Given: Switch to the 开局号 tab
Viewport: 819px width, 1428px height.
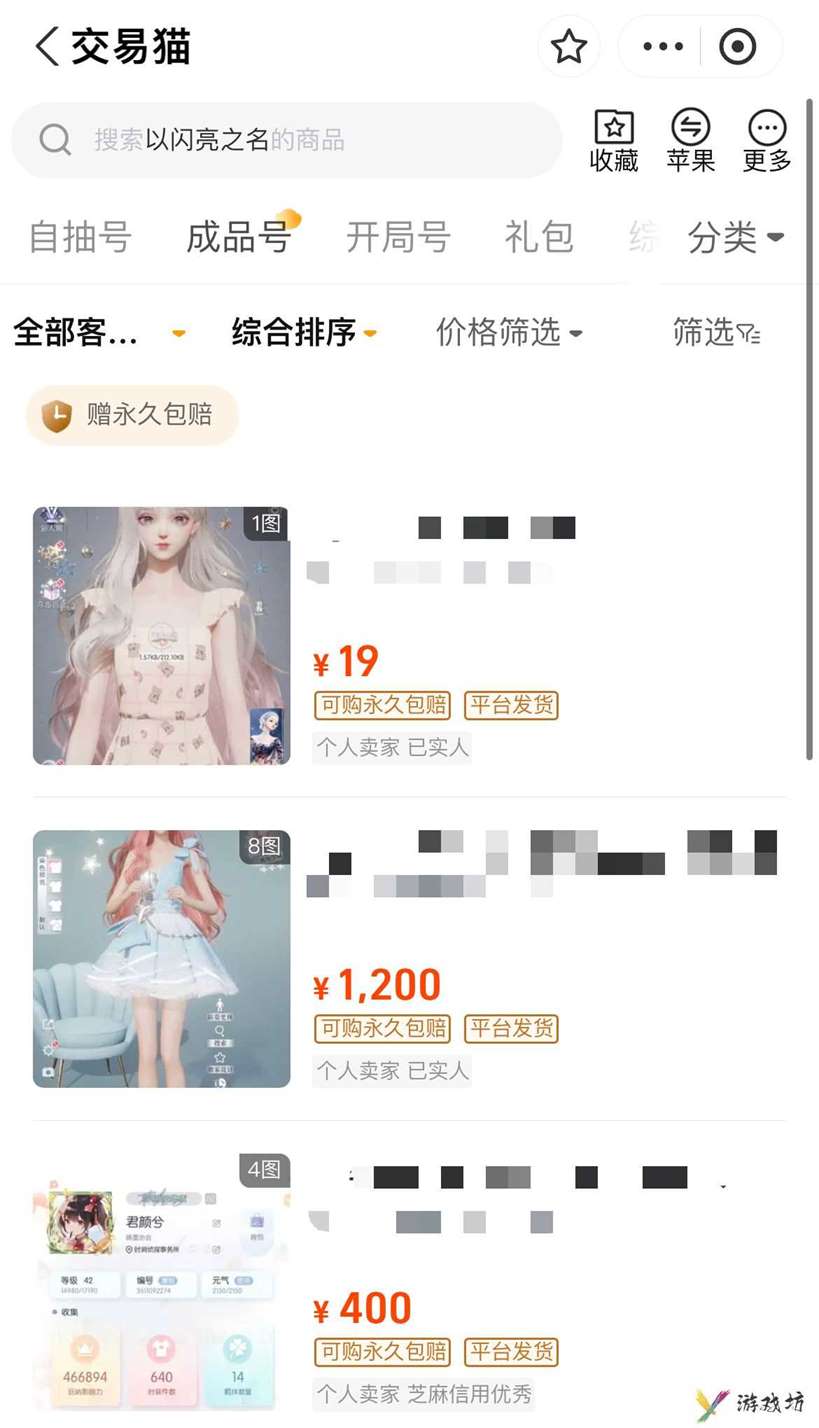Looking at the screenshot, I should click(398, 238).
